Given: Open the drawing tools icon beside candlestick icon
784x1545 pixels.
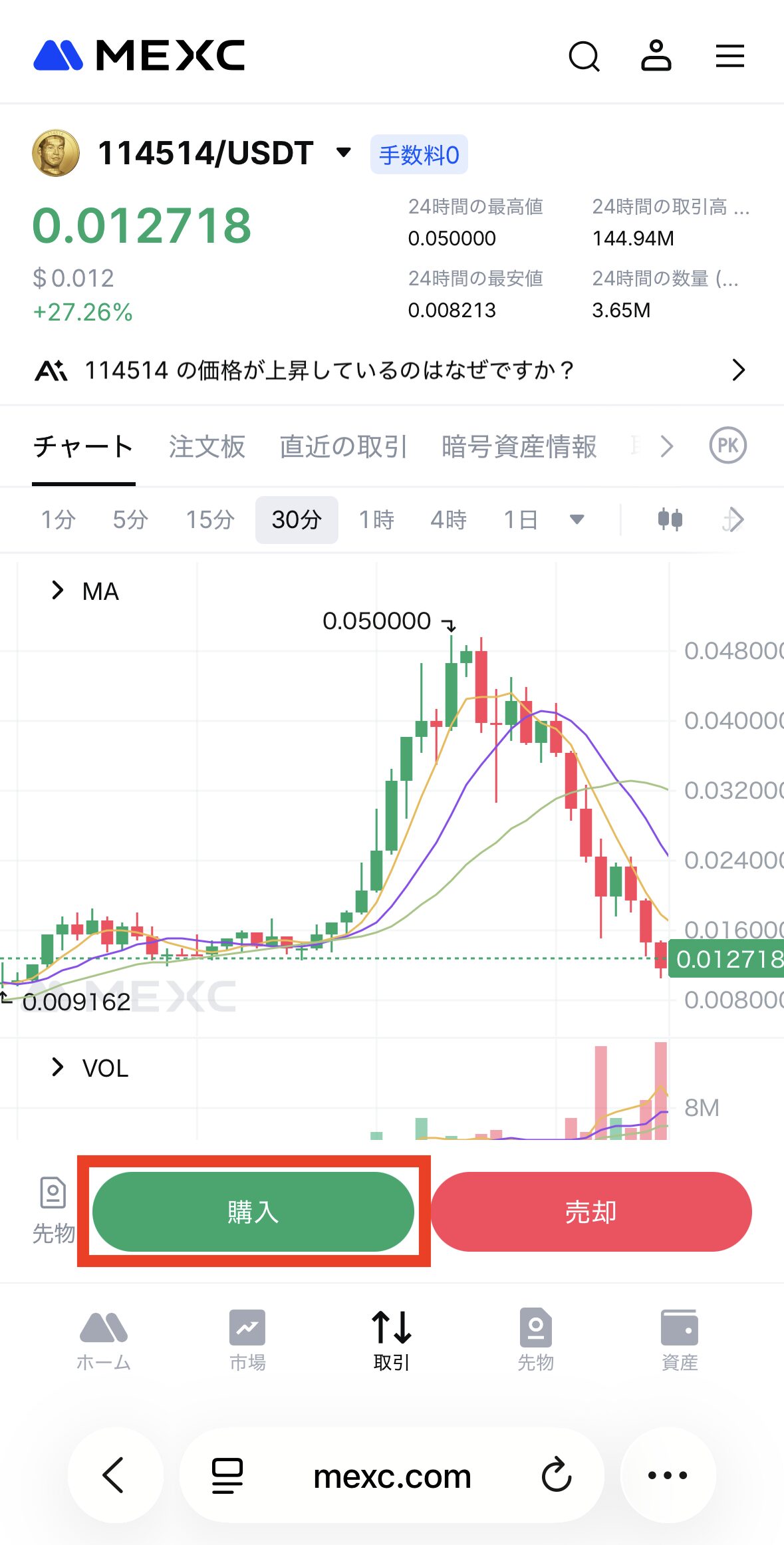Looking at the screenshot, I should [x=733, y=519].
